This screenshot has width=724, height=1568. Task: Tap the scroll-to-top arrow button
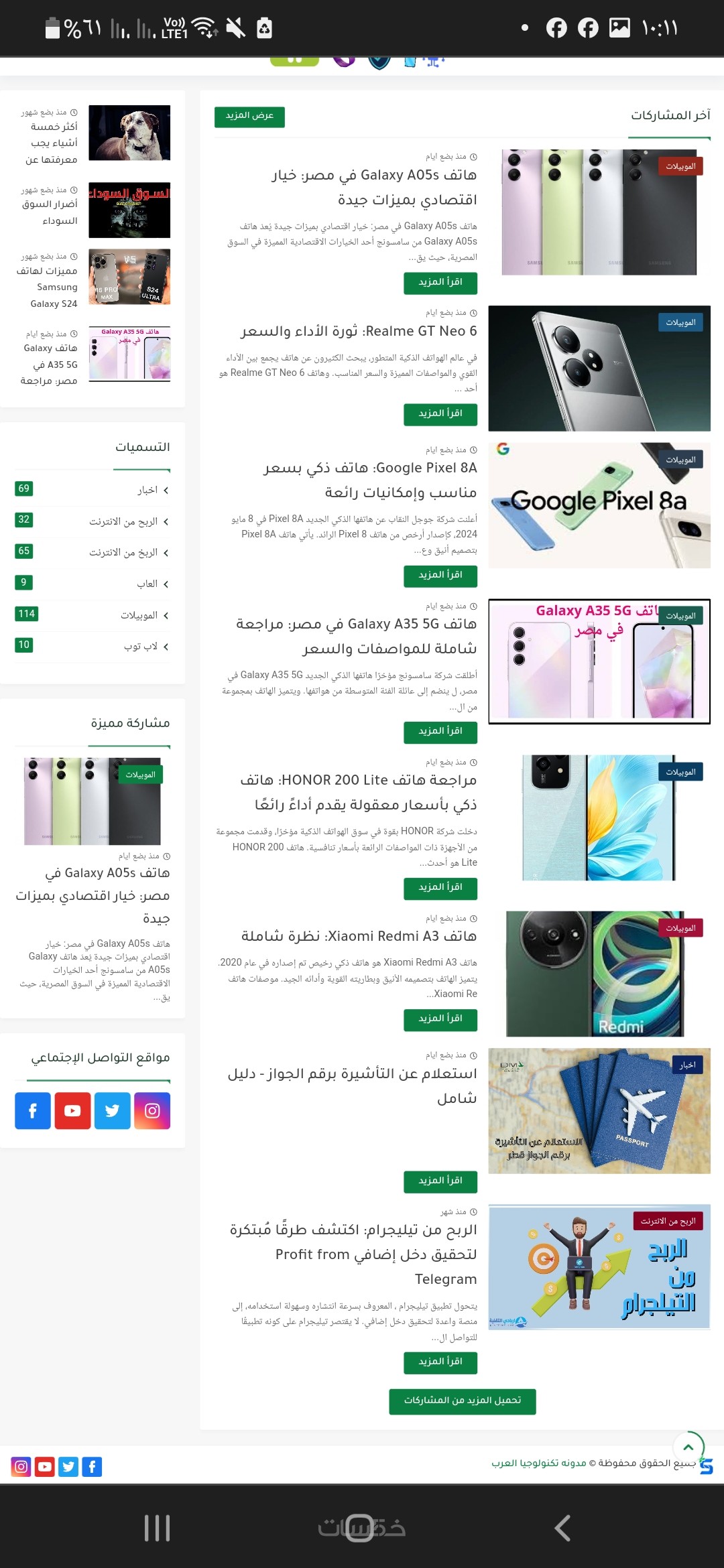coord(688,1447)
